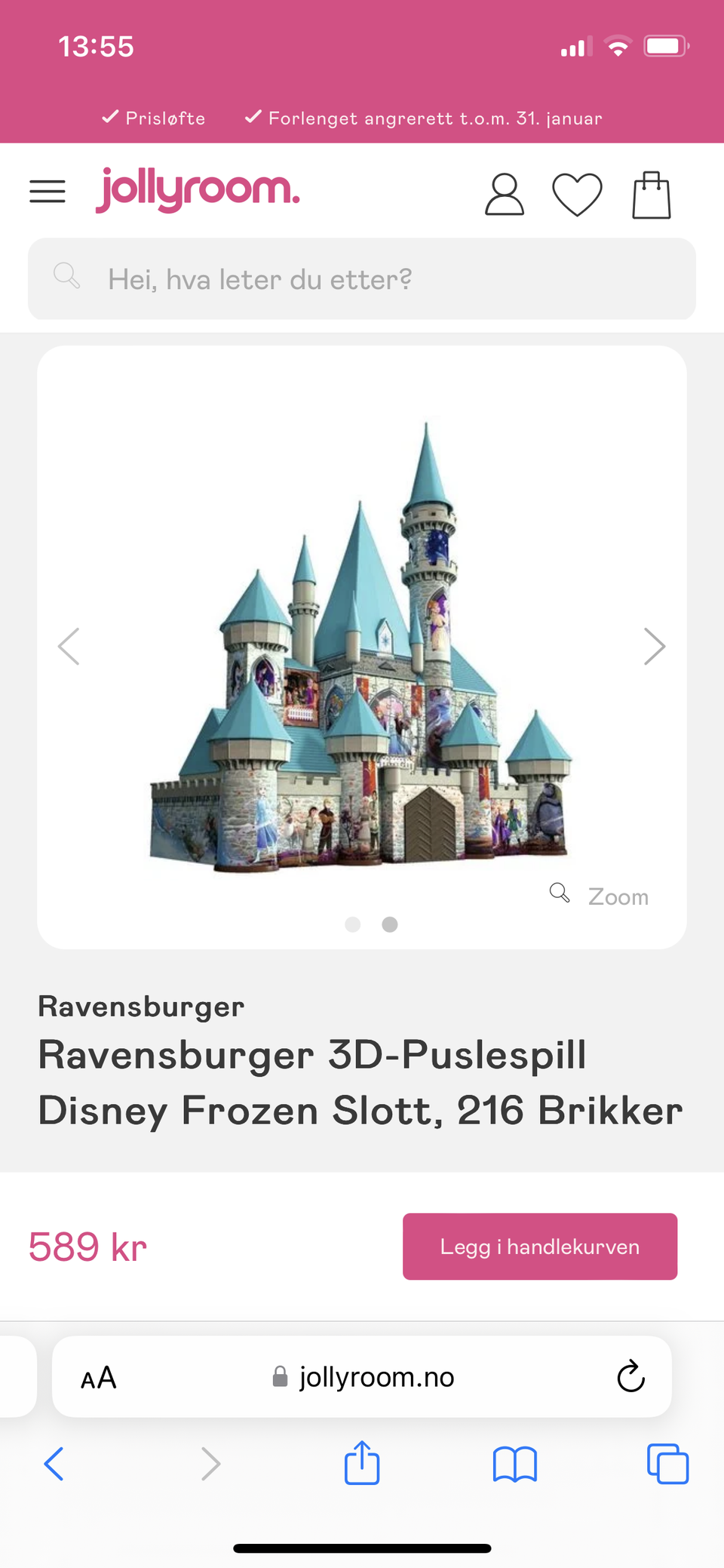Image resolution: width=724 pixels, height=1568 pixels.
Task: Open the Ravensburger brand link
Action: [x=141, y=1007]
